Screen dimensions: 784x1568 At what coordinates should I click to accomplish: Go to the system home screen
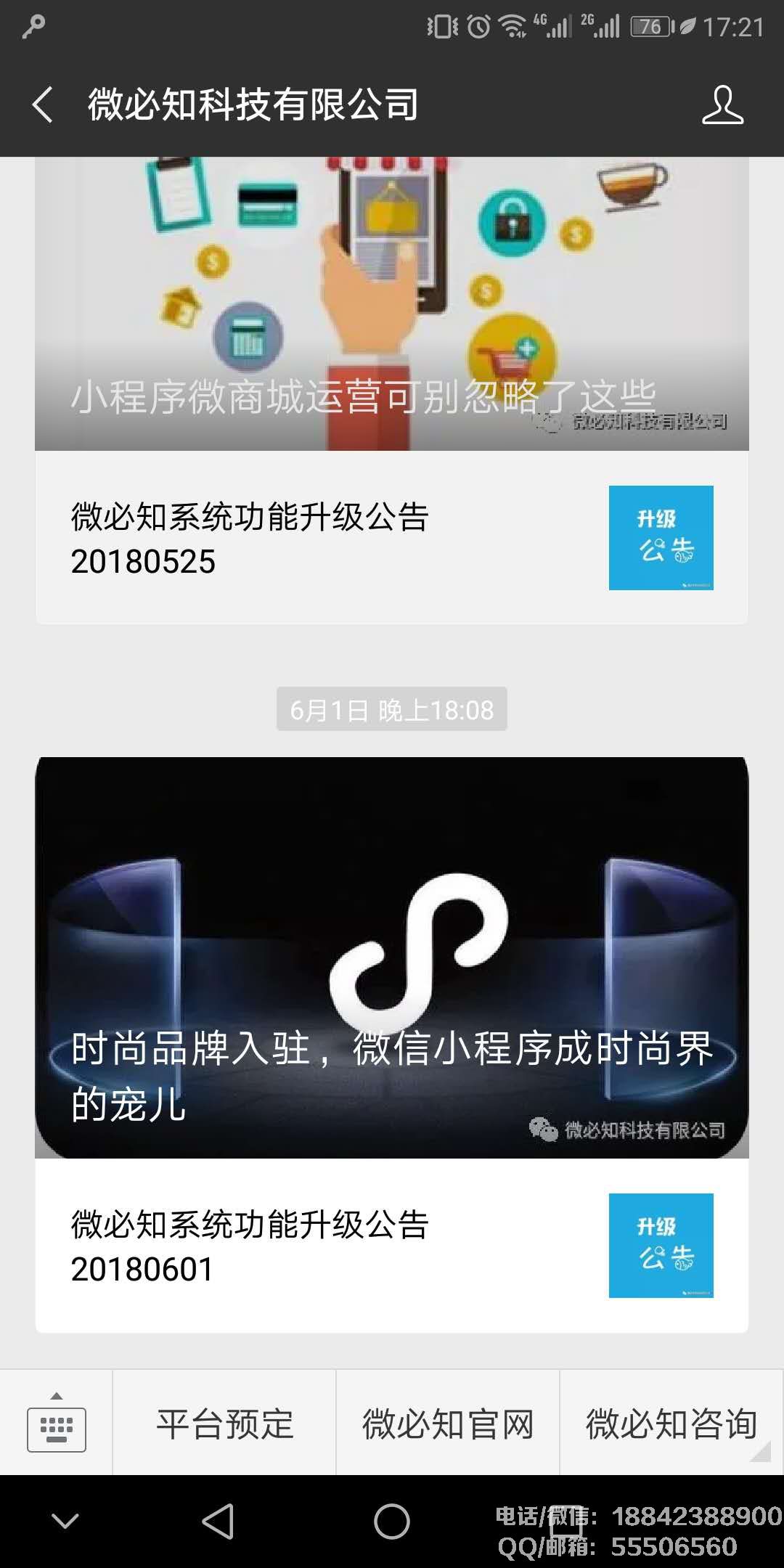tap(392, 1522)
